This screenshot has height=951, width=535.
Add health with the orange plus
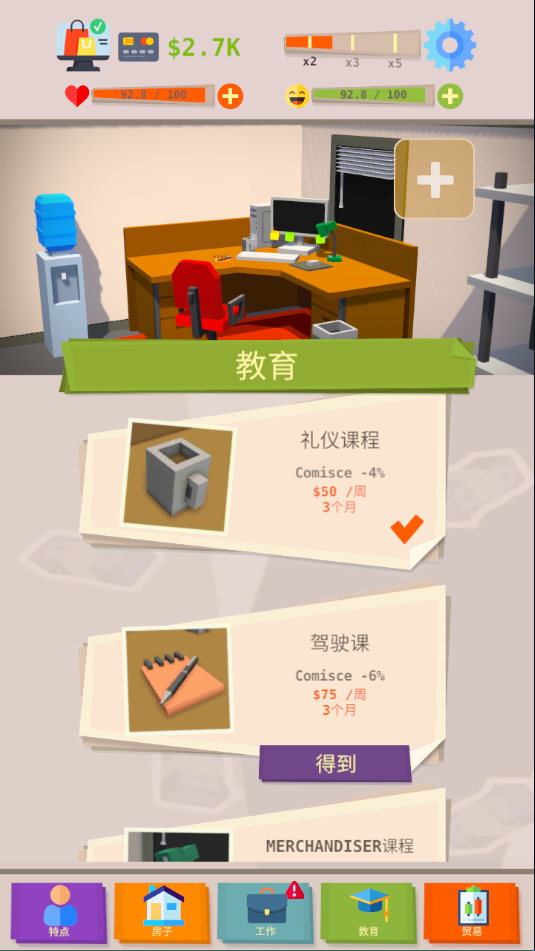click(x=230, y=96)
